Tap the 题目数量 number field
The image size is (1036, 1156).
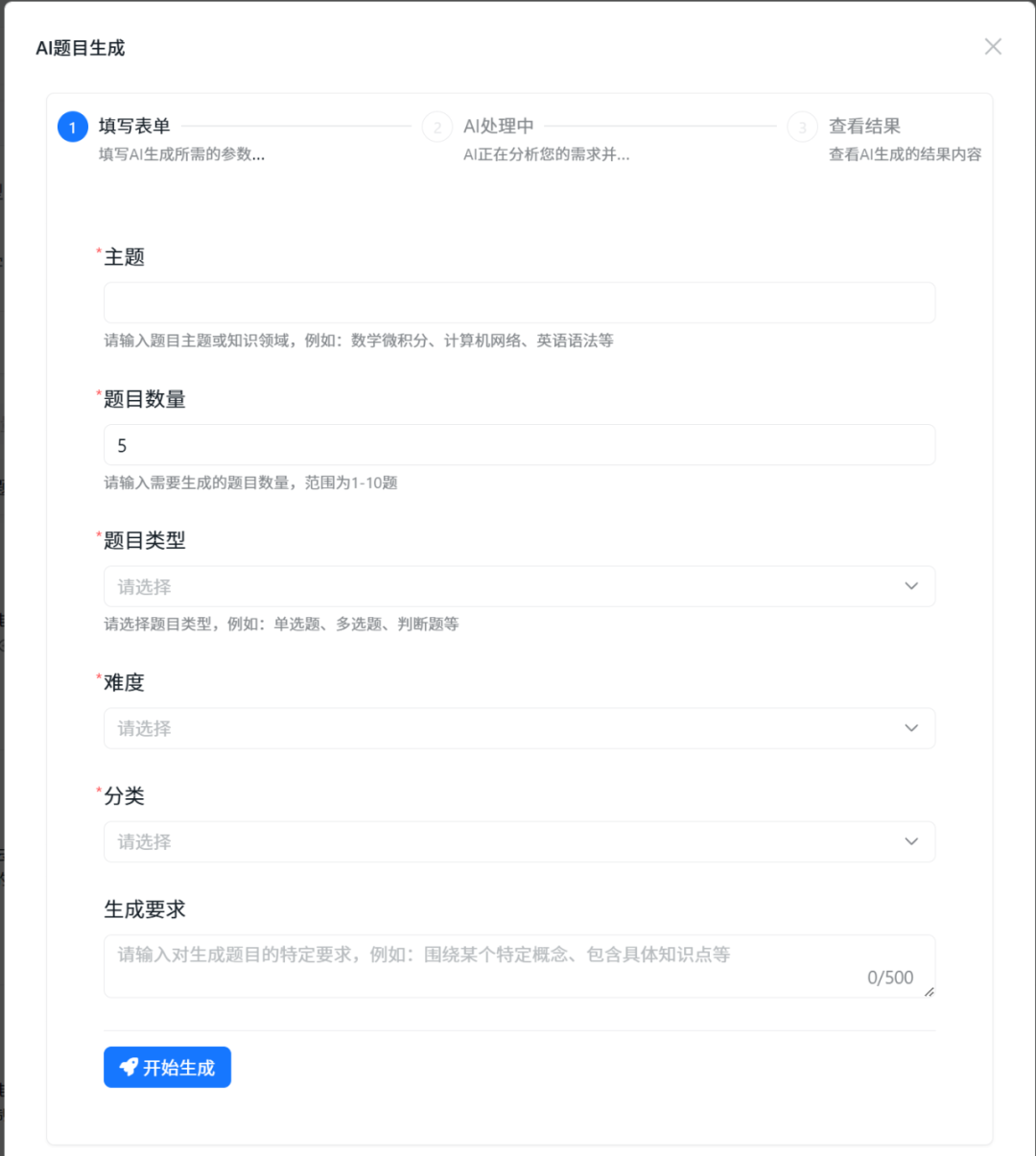pos(519,445)
